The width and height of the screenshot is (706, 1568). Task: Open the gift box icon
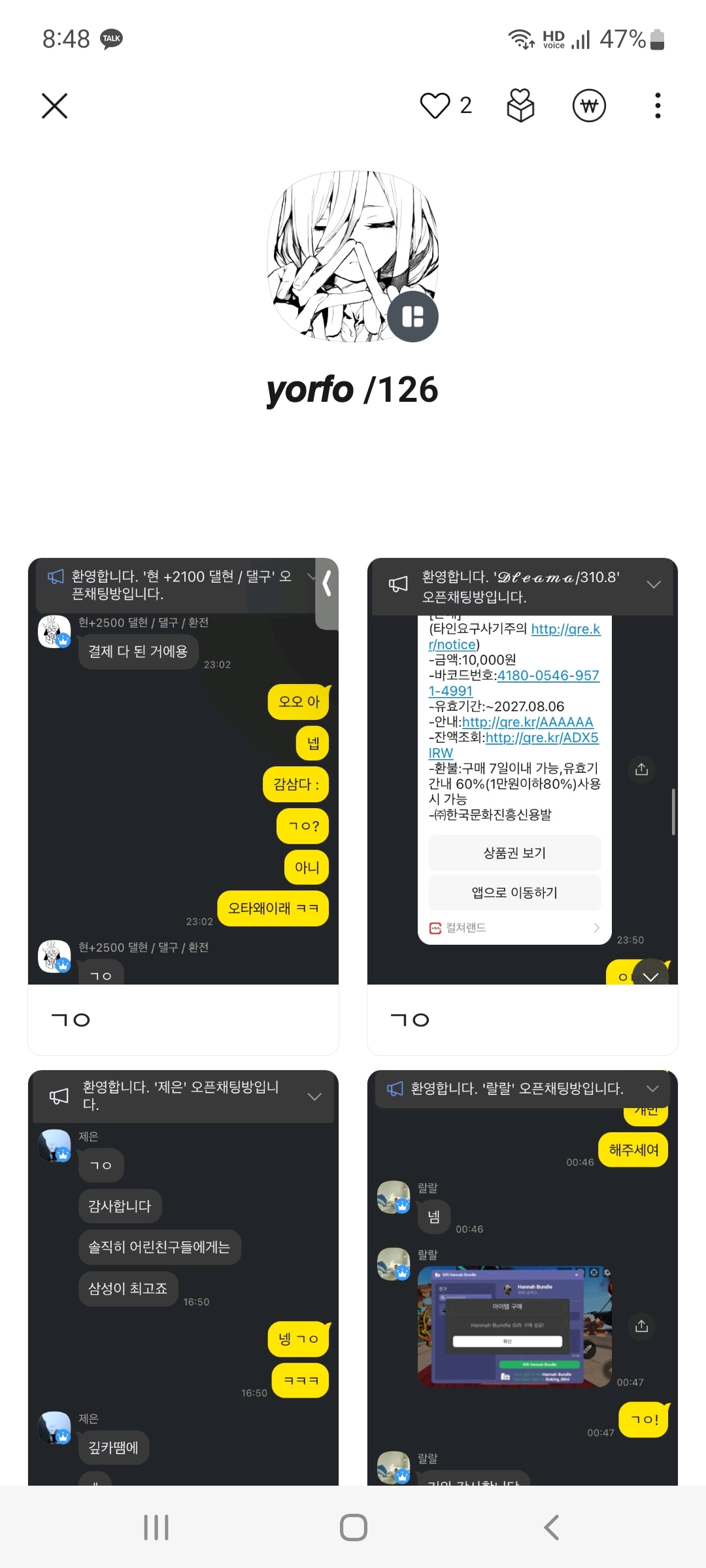[x=521, y=106]
